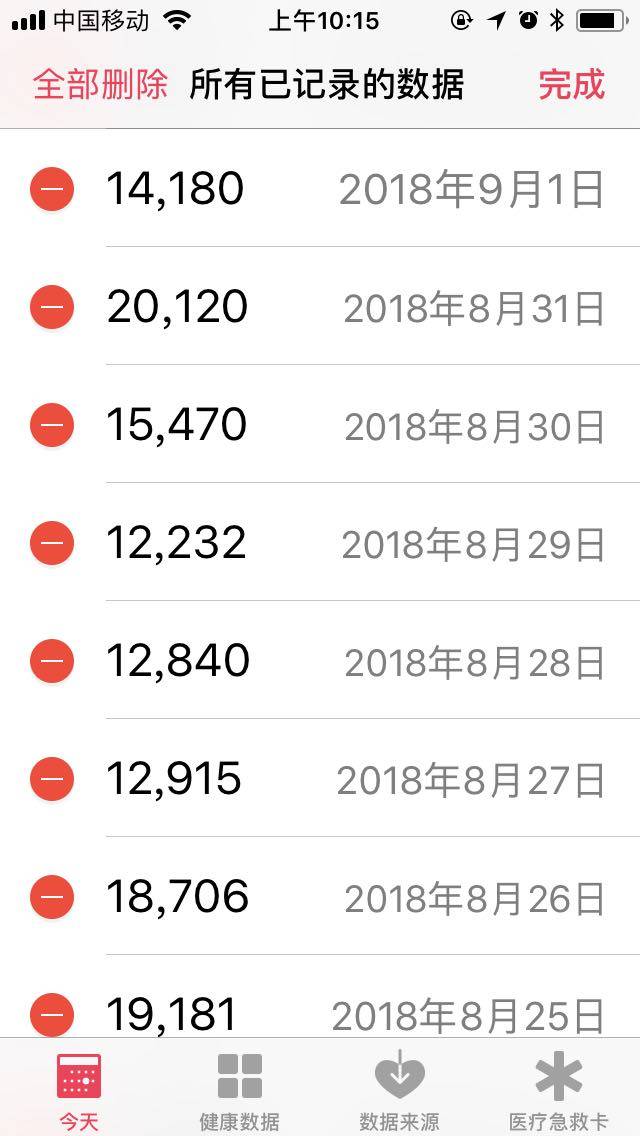Delete the 14,180 entry from 2018年9月1日
The width and height of the screenshot is (640, 1136).
(x=52, y=188)
